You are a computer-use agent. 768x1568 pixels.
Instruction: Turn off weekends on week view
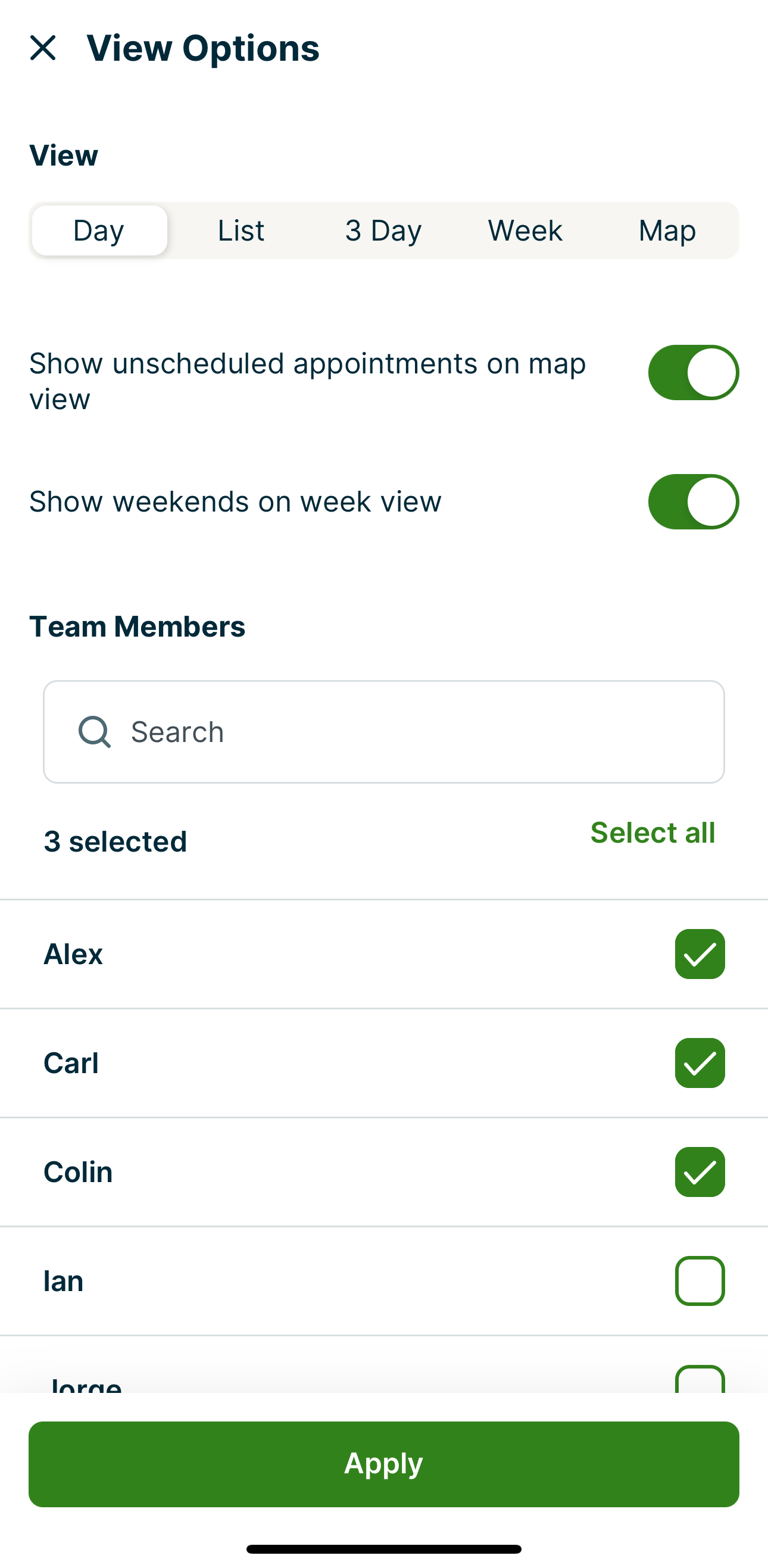(x=692, y=501)
